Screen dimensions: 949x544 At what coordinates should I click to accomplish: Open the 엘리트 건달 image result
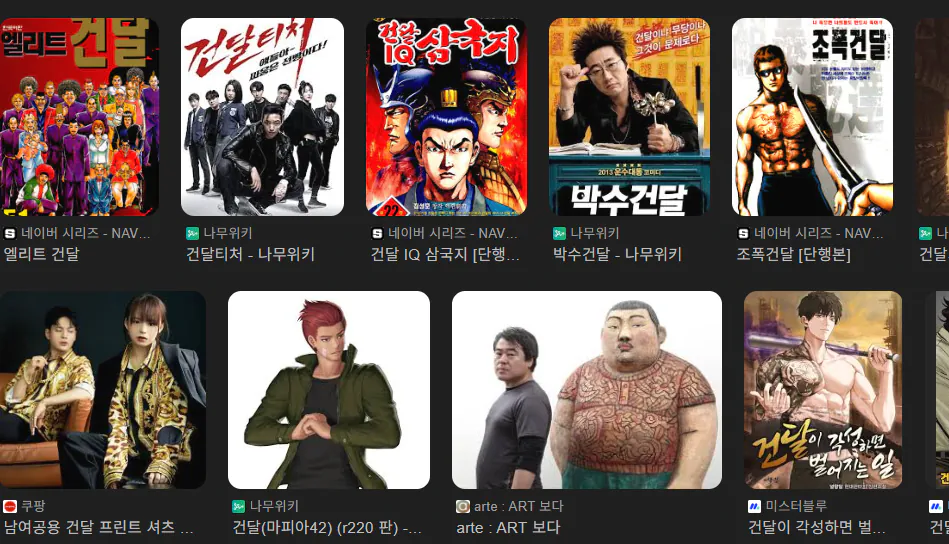[78, 115]
